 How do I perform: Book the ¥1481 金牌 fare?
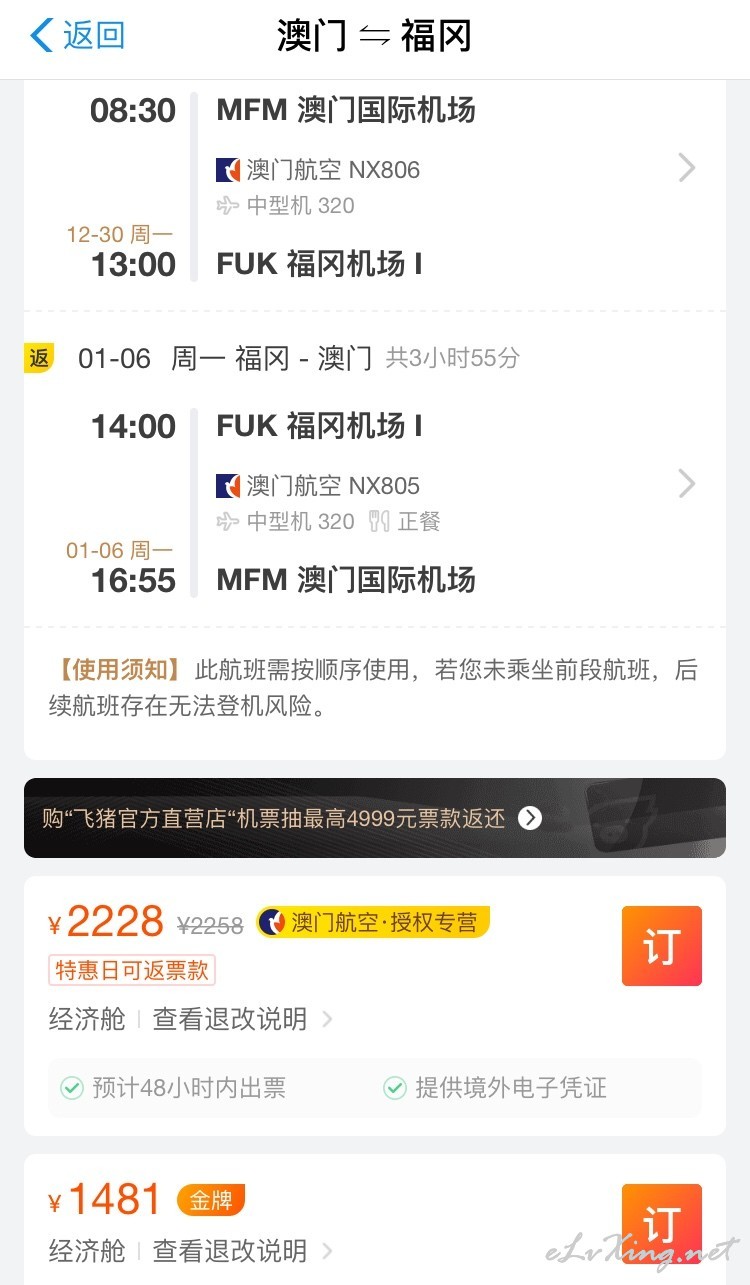662,1224
